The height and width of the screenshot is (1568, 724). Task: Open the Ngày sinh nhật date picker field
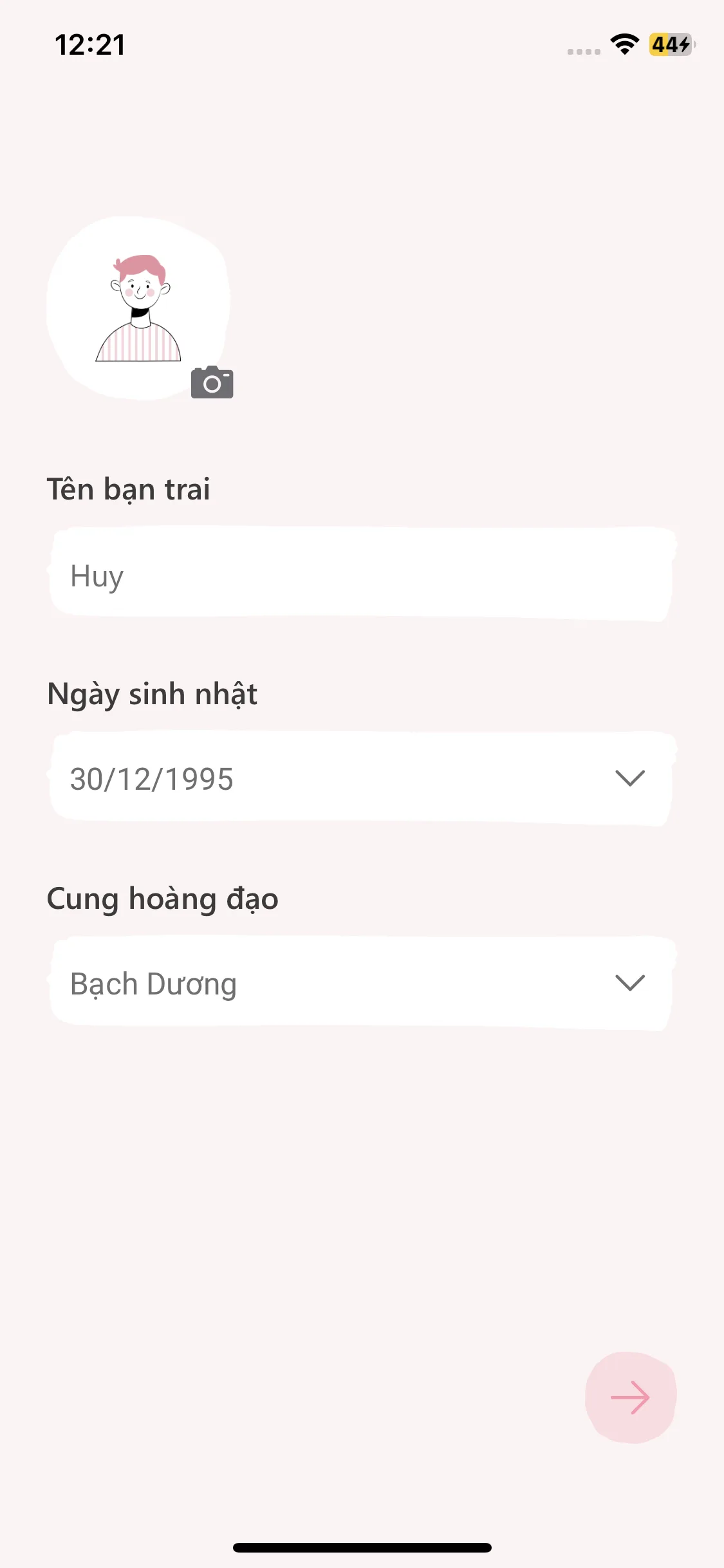coord(360,779)
